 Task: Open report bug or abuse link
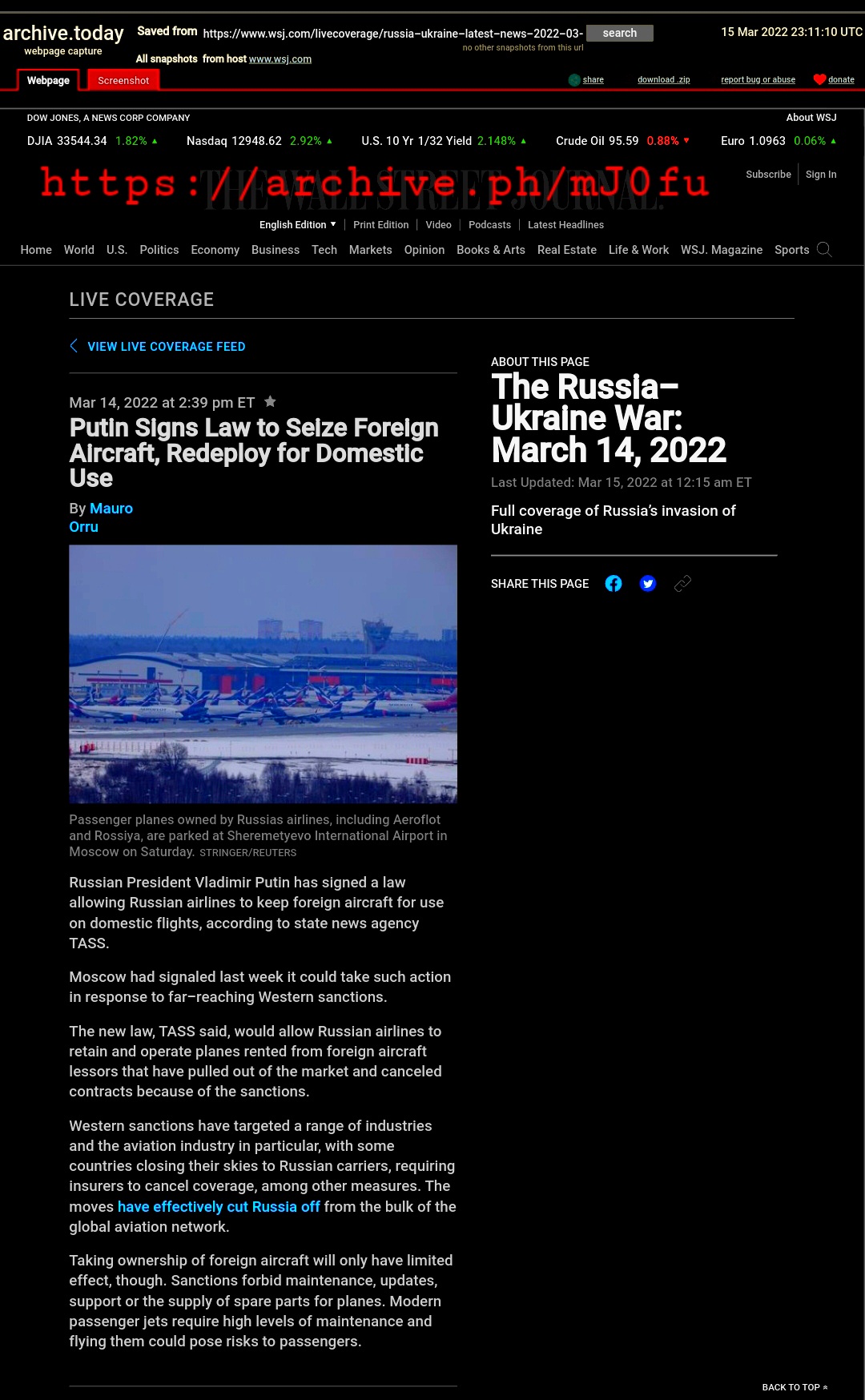[758, 79]
